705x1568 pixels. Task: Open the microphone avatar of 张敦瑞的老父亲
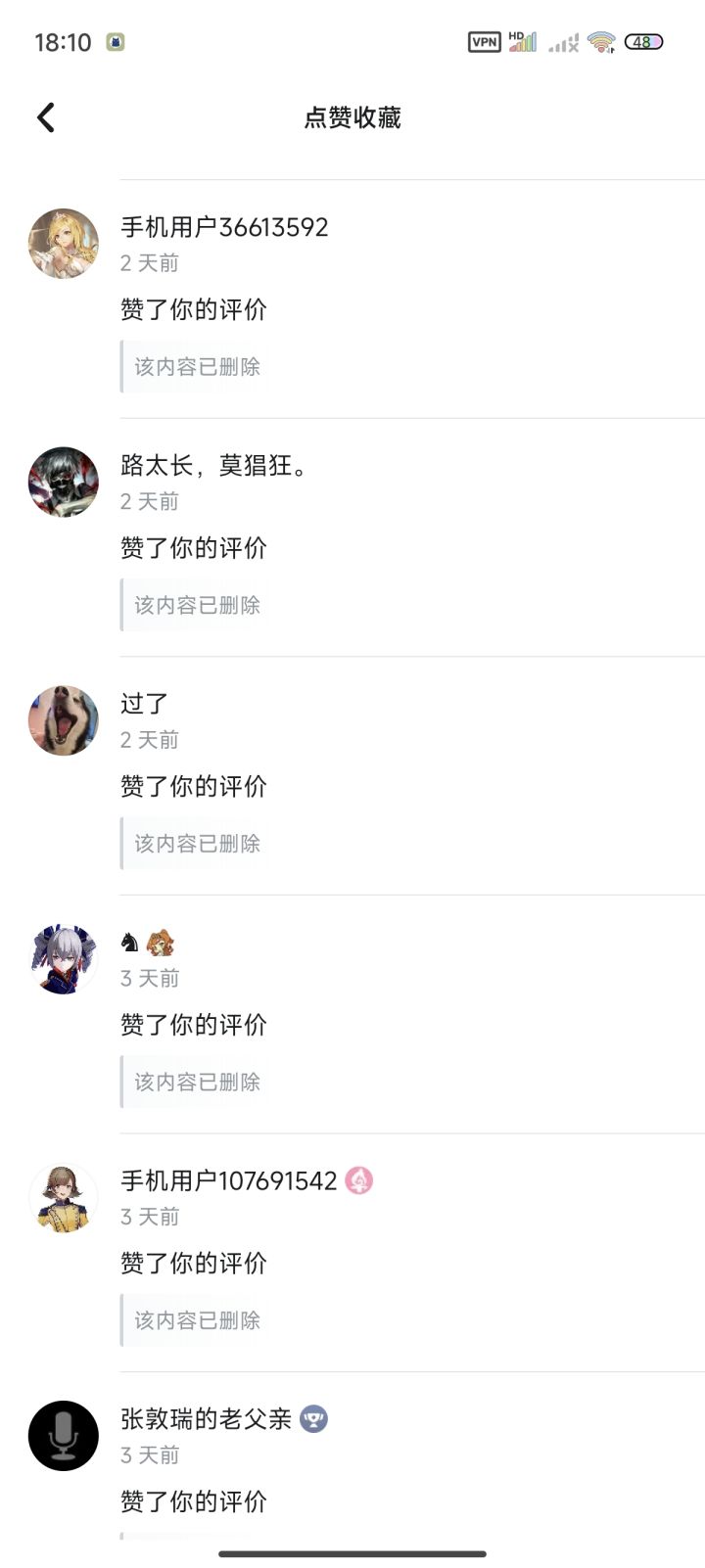(x=63, y=1435)
